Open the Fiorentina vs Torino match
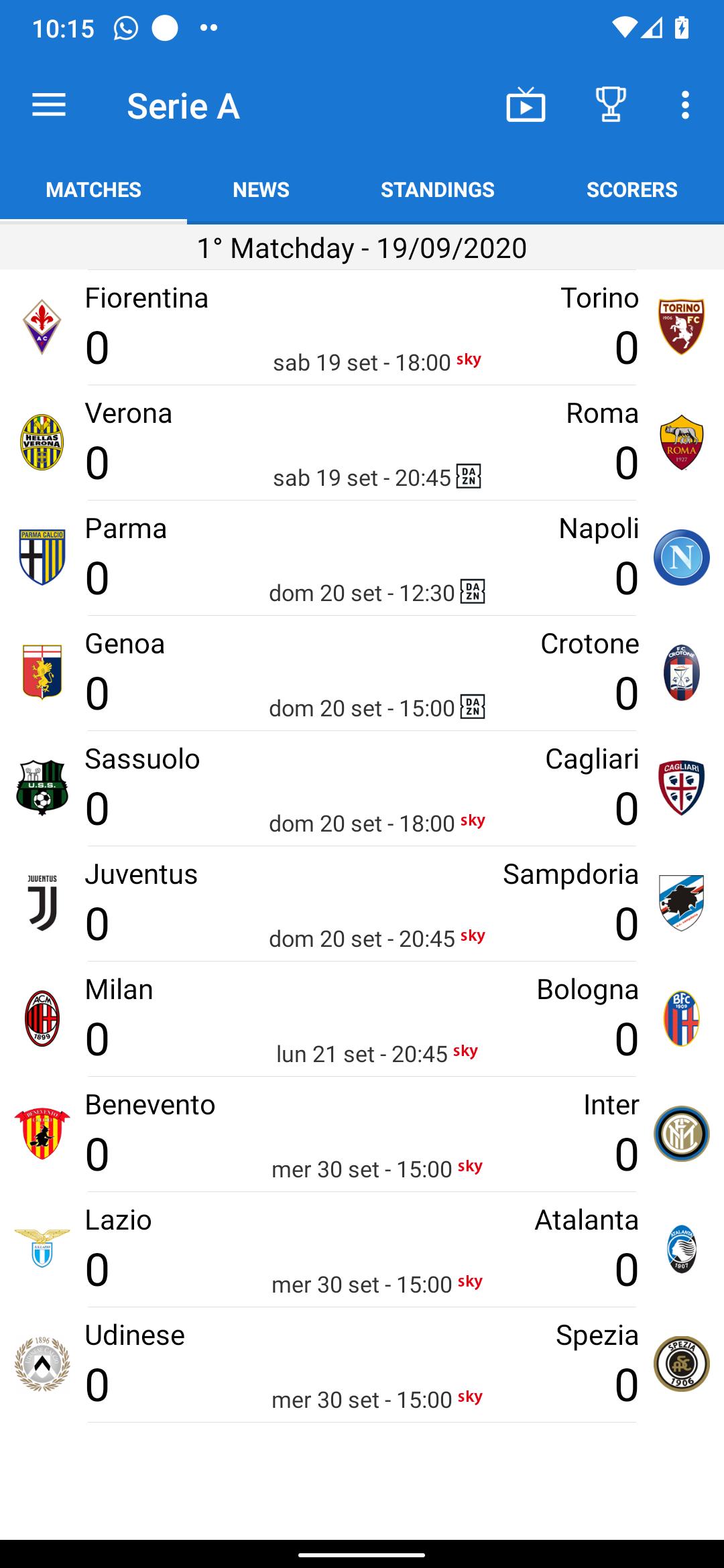The image size is (724, 1568). [x=362, y=328]
